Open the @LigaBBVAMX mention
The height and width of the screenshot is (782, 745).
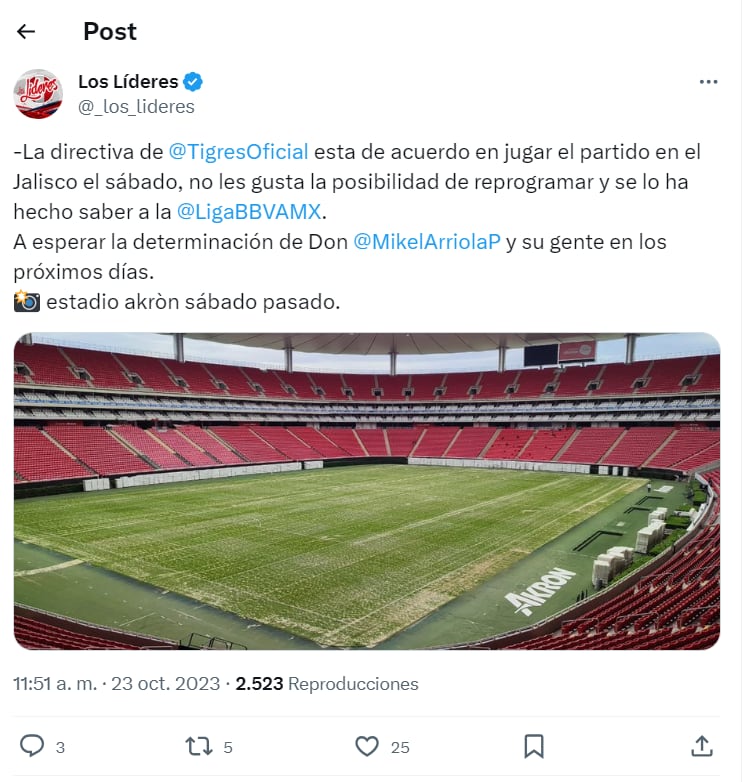pyautogui.click(x=251, y=212)
